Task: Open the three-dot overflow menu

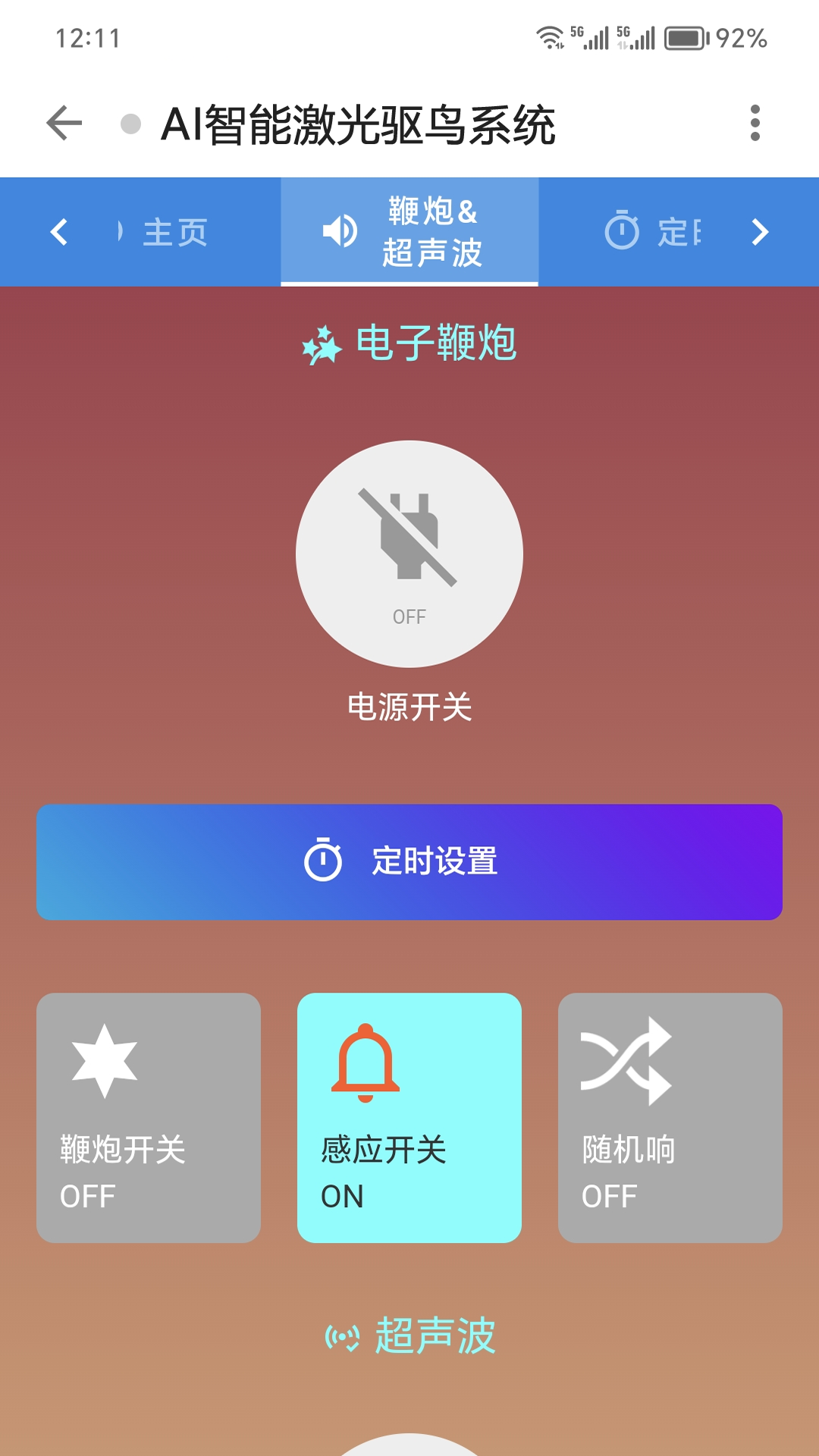Action: click(754, 124)
